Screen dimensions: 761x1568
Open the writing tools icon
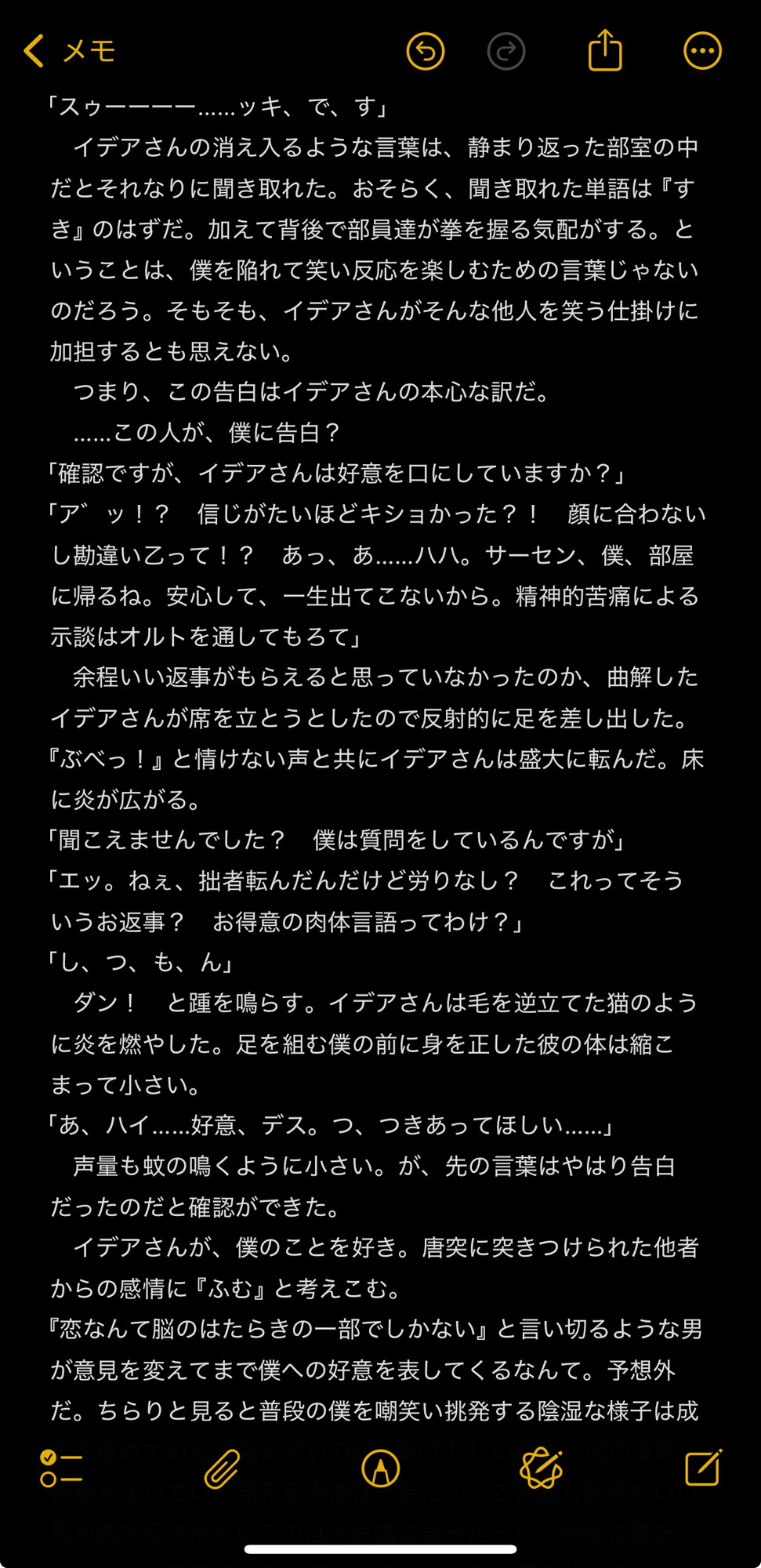(x=542, y=1468)
